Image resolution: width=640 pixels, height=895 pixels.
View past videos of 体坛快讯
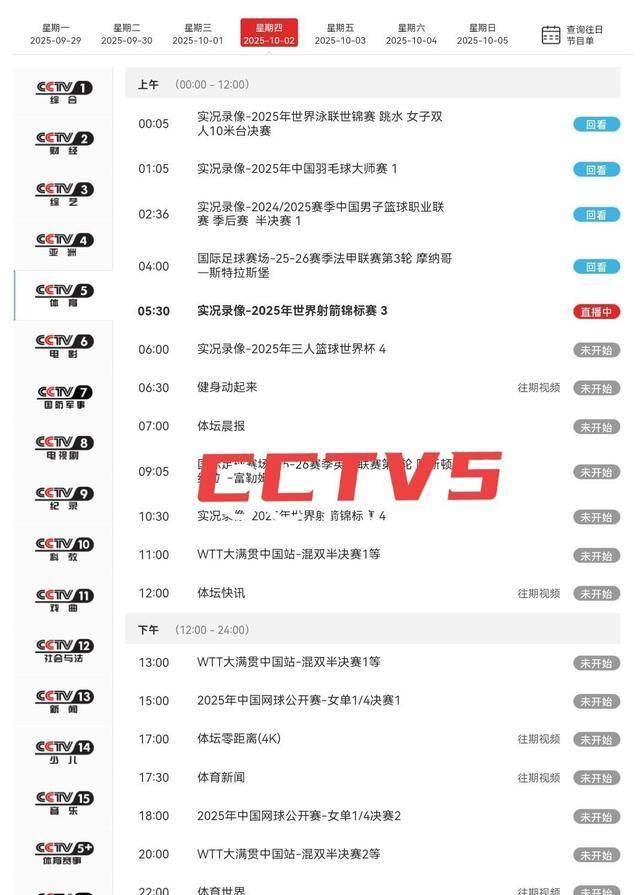tap(538, 594)
